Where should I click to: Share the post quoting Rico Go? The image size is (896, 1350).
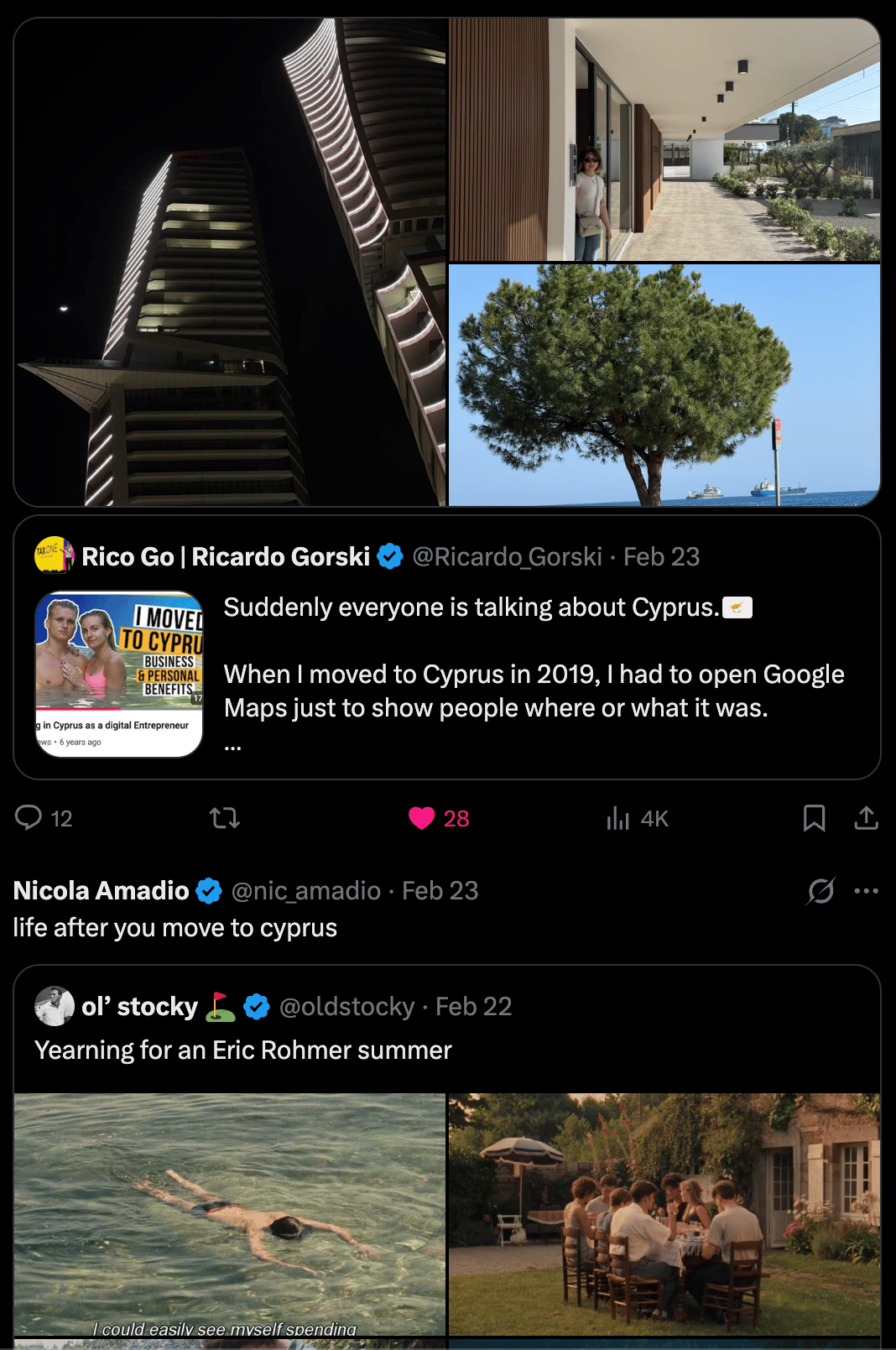pos(866,818)
